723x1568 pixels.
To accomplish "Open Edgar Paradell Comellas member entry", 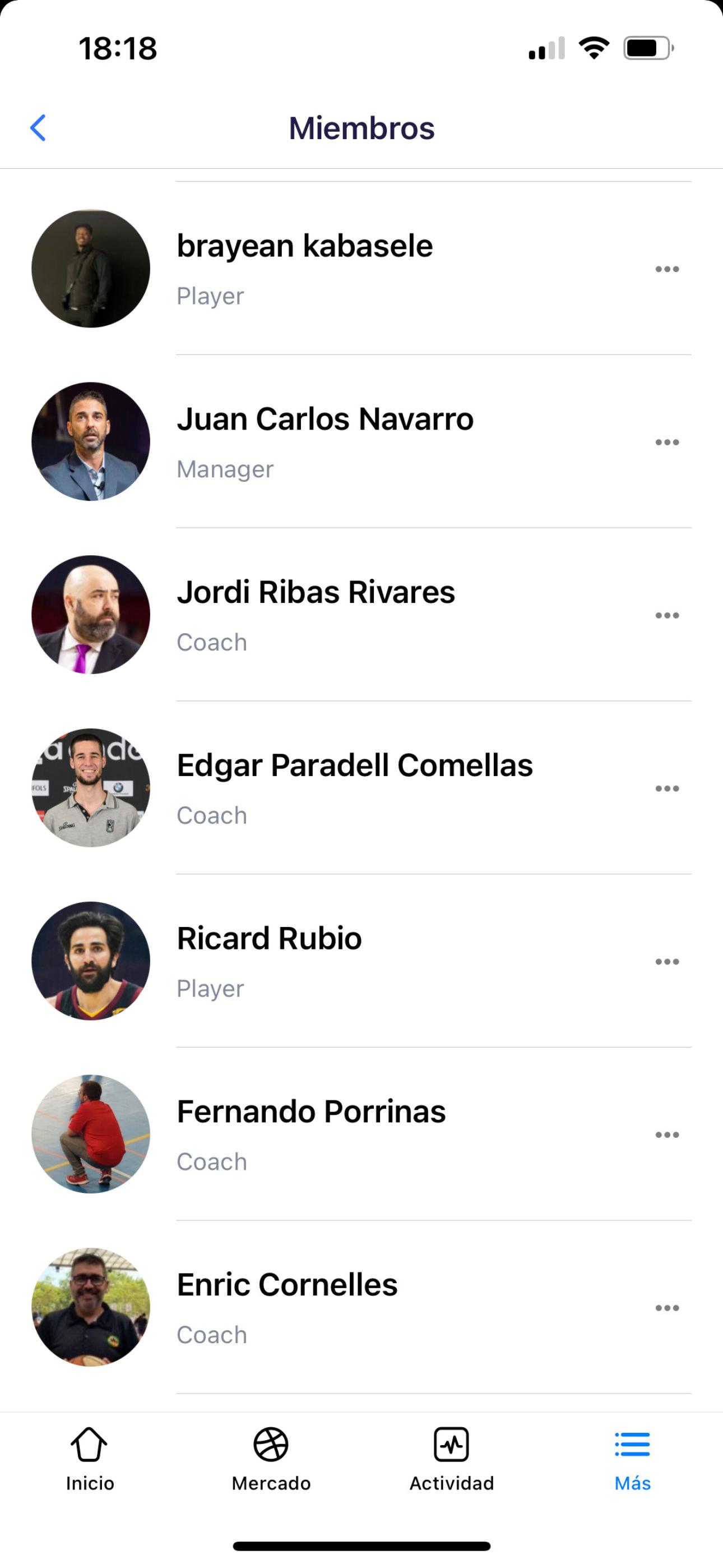I will [x=361, y=788].
